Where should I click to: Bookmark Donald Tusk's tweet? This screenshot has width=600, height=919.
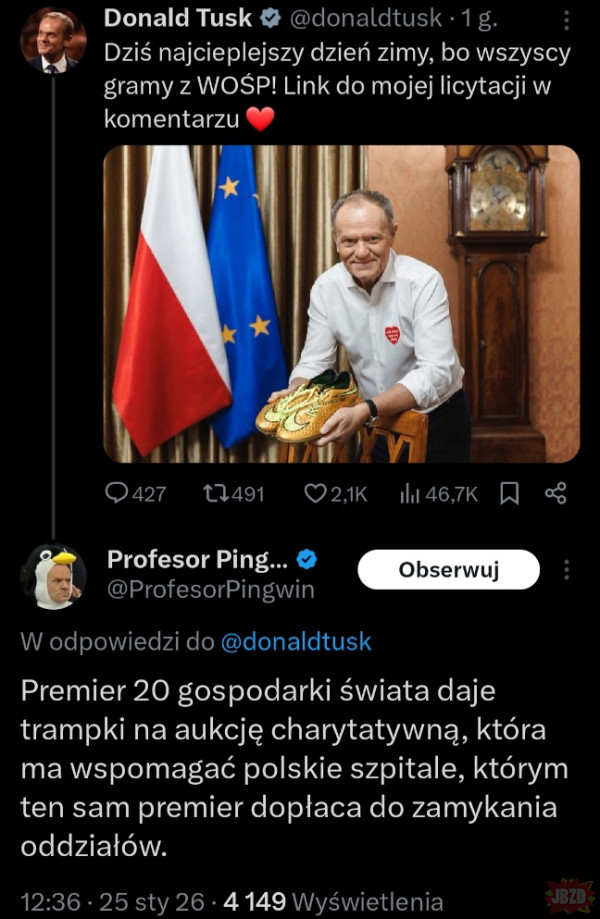coord(509,493)
